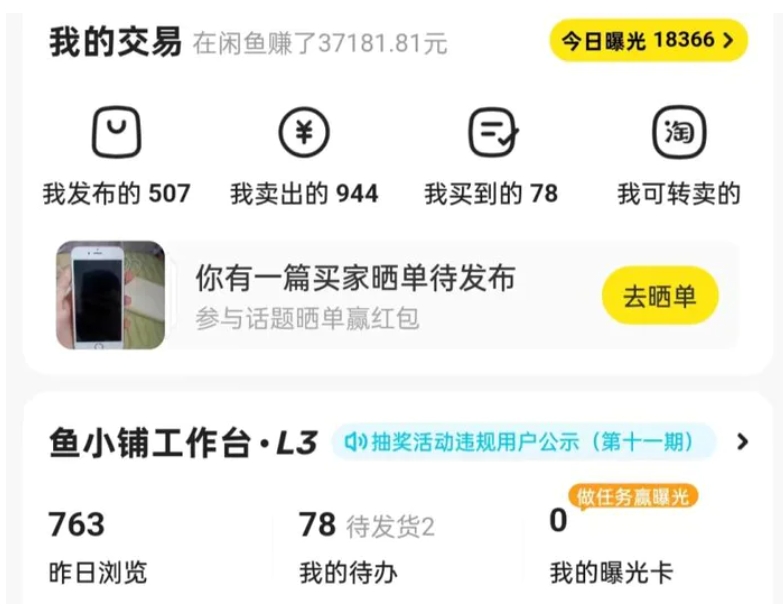This screenshot has width=783, height=615.
Task: Open 我可转卖的 items
Action: 678,158
